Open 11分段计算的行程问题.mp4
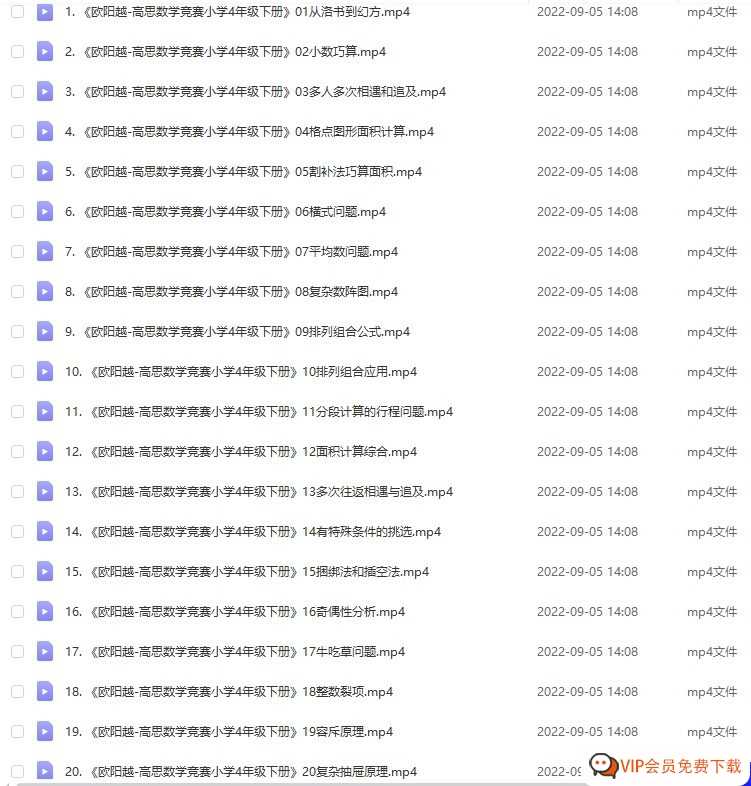Viewport: 751px width, 786px height. click(x=270, y=412)
